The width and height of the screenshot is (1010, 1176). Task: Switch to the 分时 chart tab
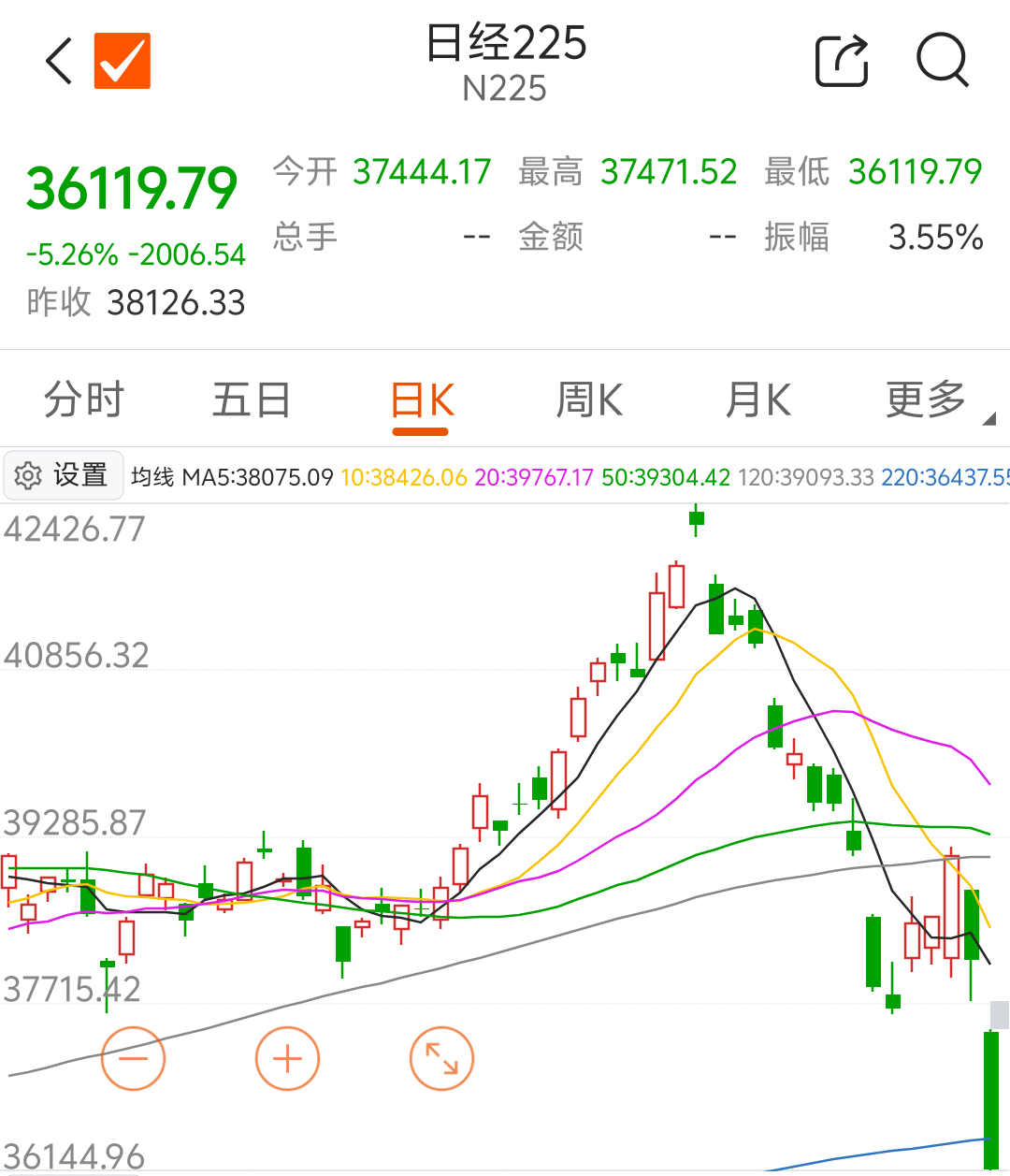(x=84, y=400)
